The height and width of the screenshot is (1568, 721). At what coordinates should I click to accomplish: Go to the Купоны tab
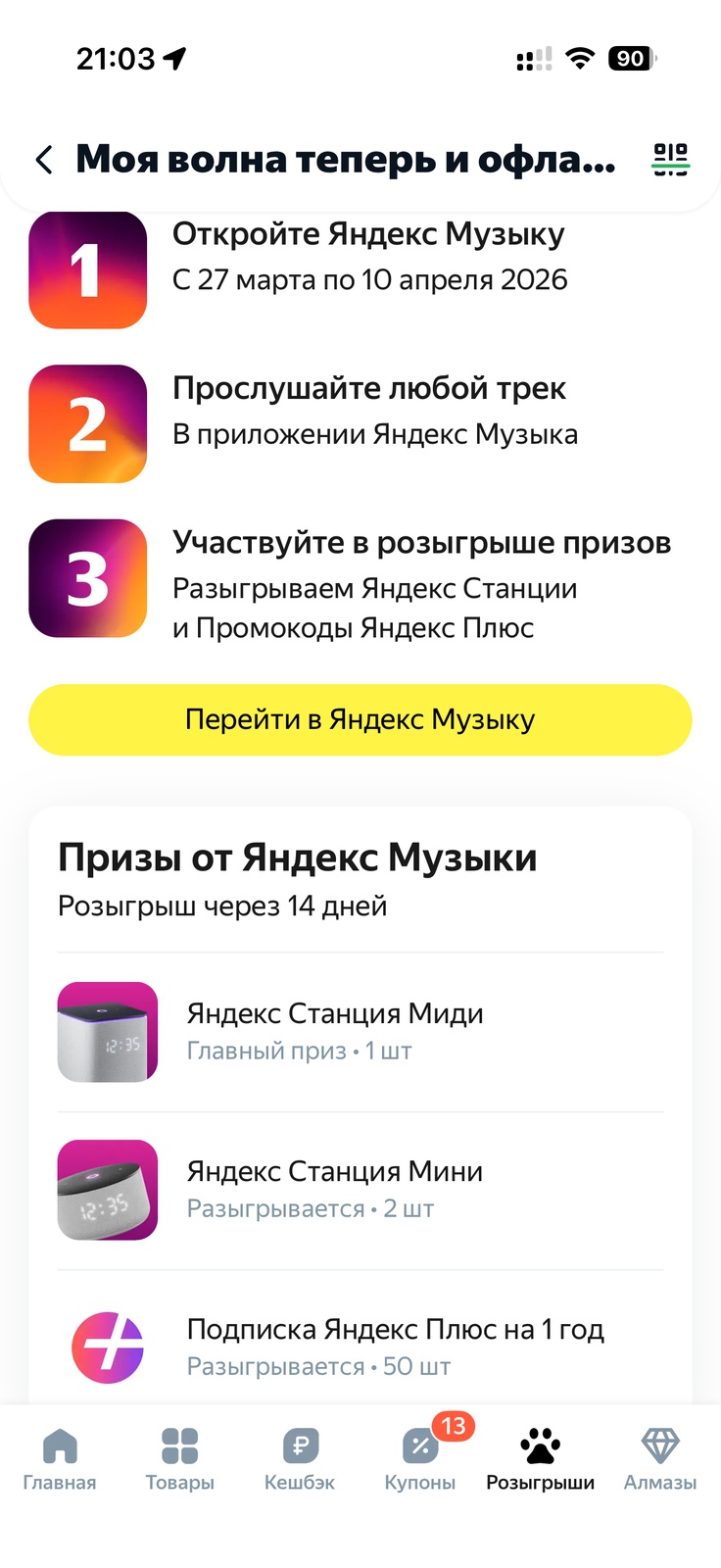click(420, 1458)
